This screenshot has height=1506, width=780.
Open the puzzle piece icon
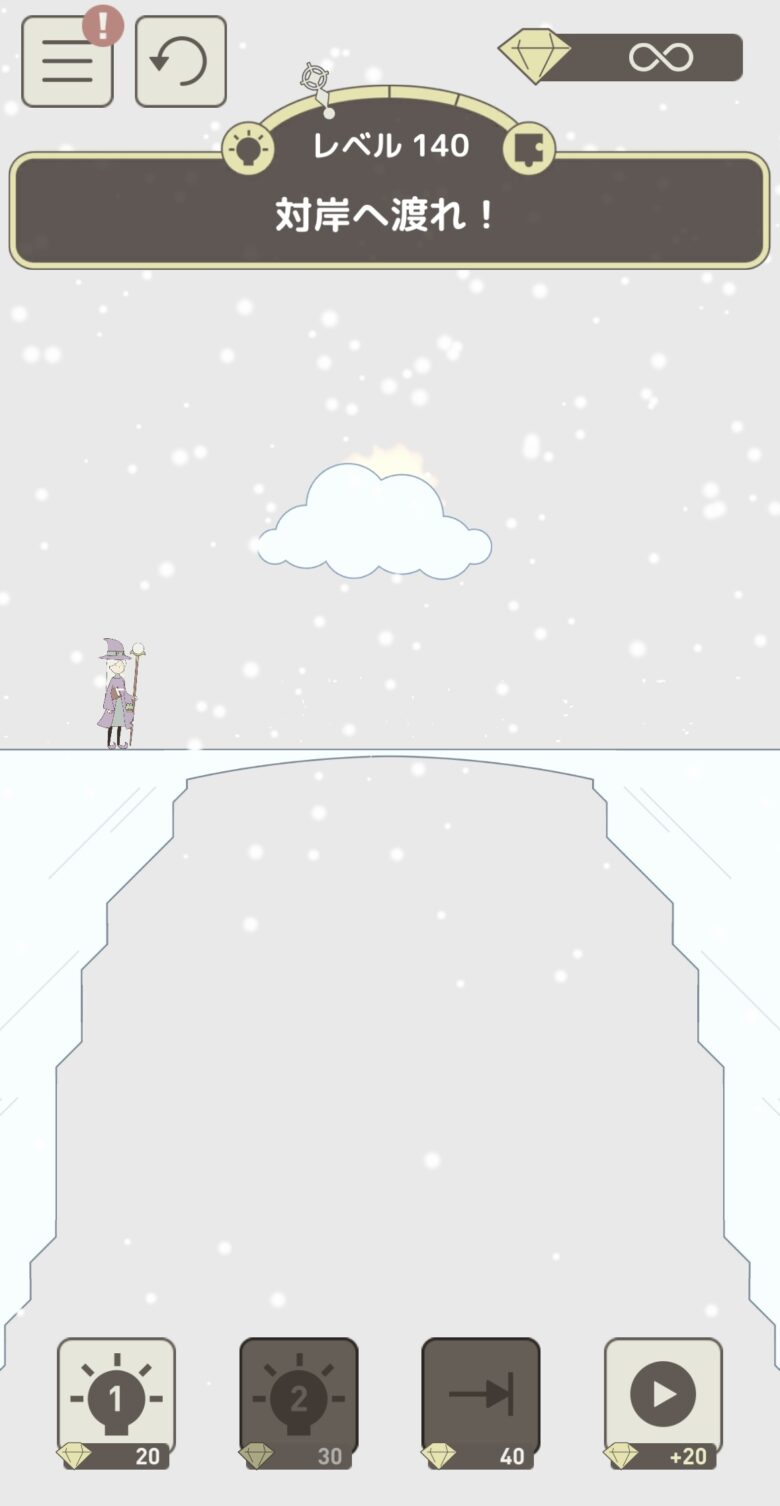528,149
